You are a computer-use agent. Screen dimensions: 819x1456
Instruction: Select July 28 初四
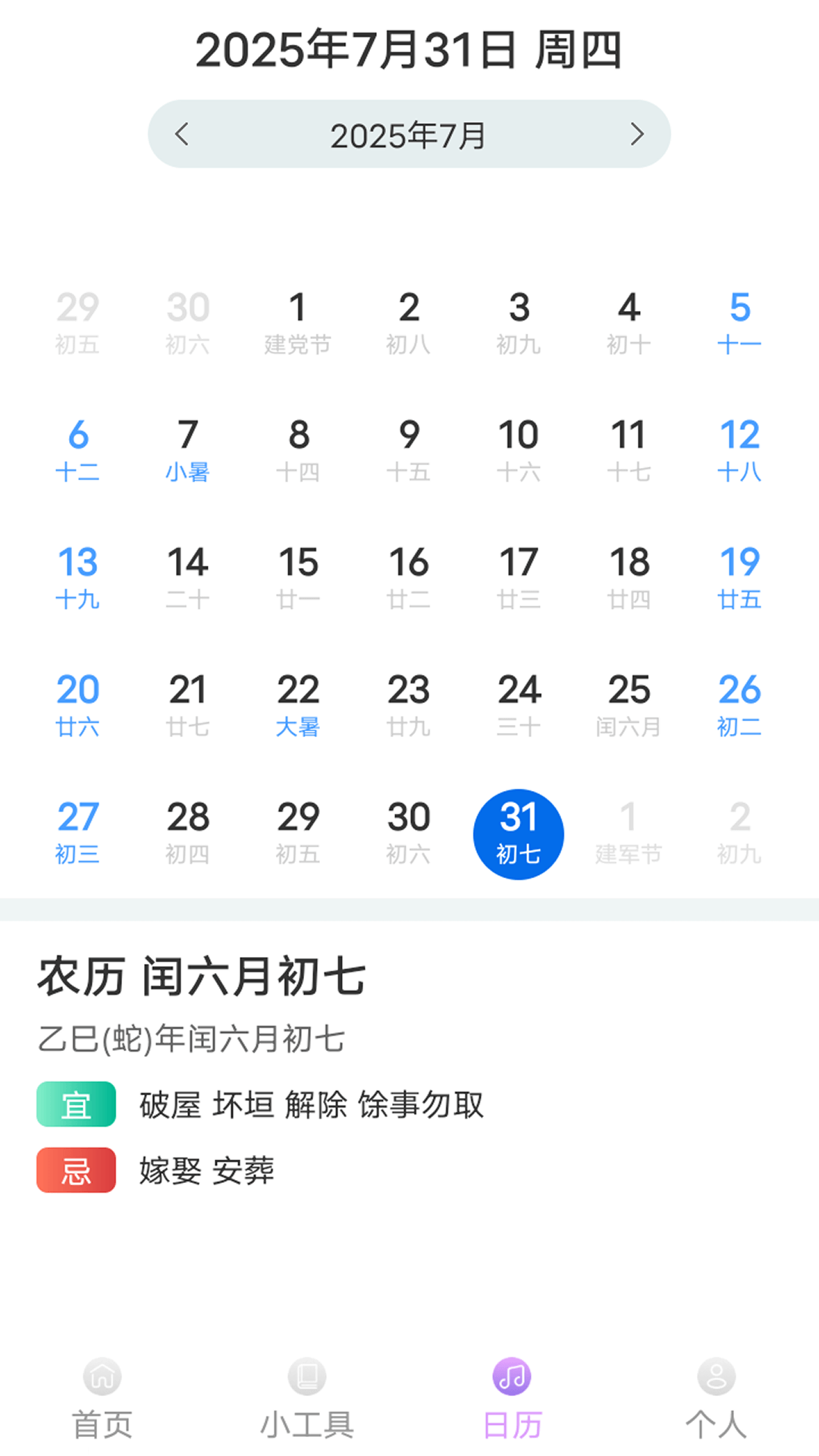(188, 832)
